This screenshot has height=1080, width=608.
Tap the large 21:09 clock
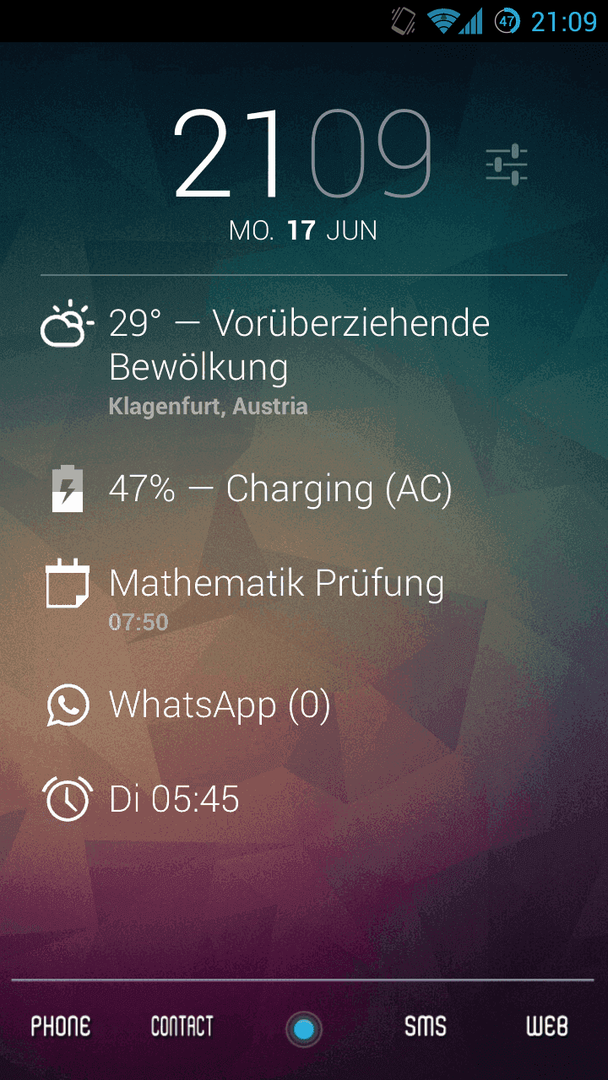[x=303, y=155]
